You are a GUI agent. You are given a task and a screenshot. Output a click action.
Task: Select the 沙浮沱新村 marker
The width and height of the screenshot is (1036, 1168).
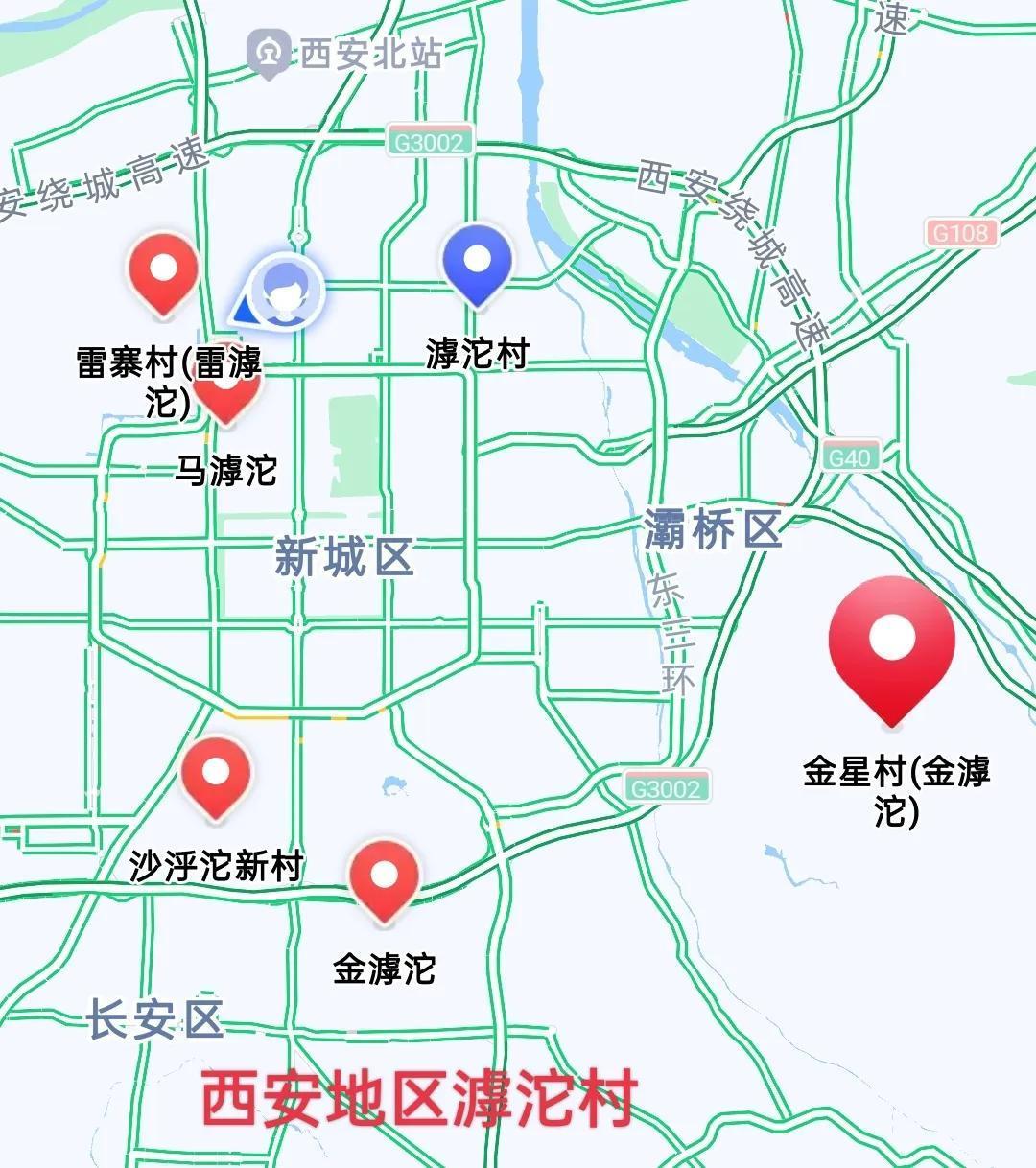(x=216, y=776)
